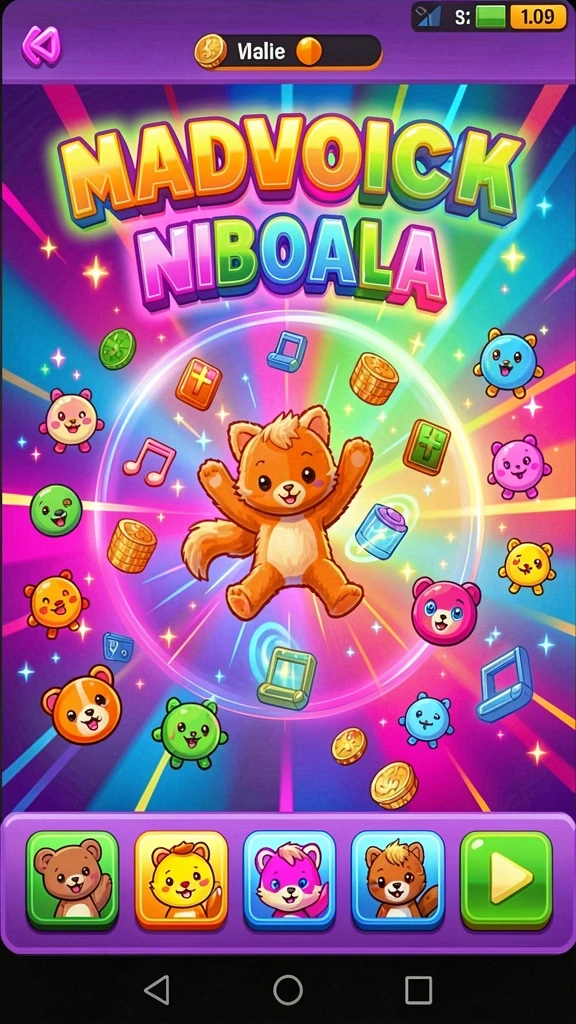Image resolution: width=576 pixels, height=1024 pixels.
Task: Select the brown squirrel character on blue tile
Action: [398, 880]
